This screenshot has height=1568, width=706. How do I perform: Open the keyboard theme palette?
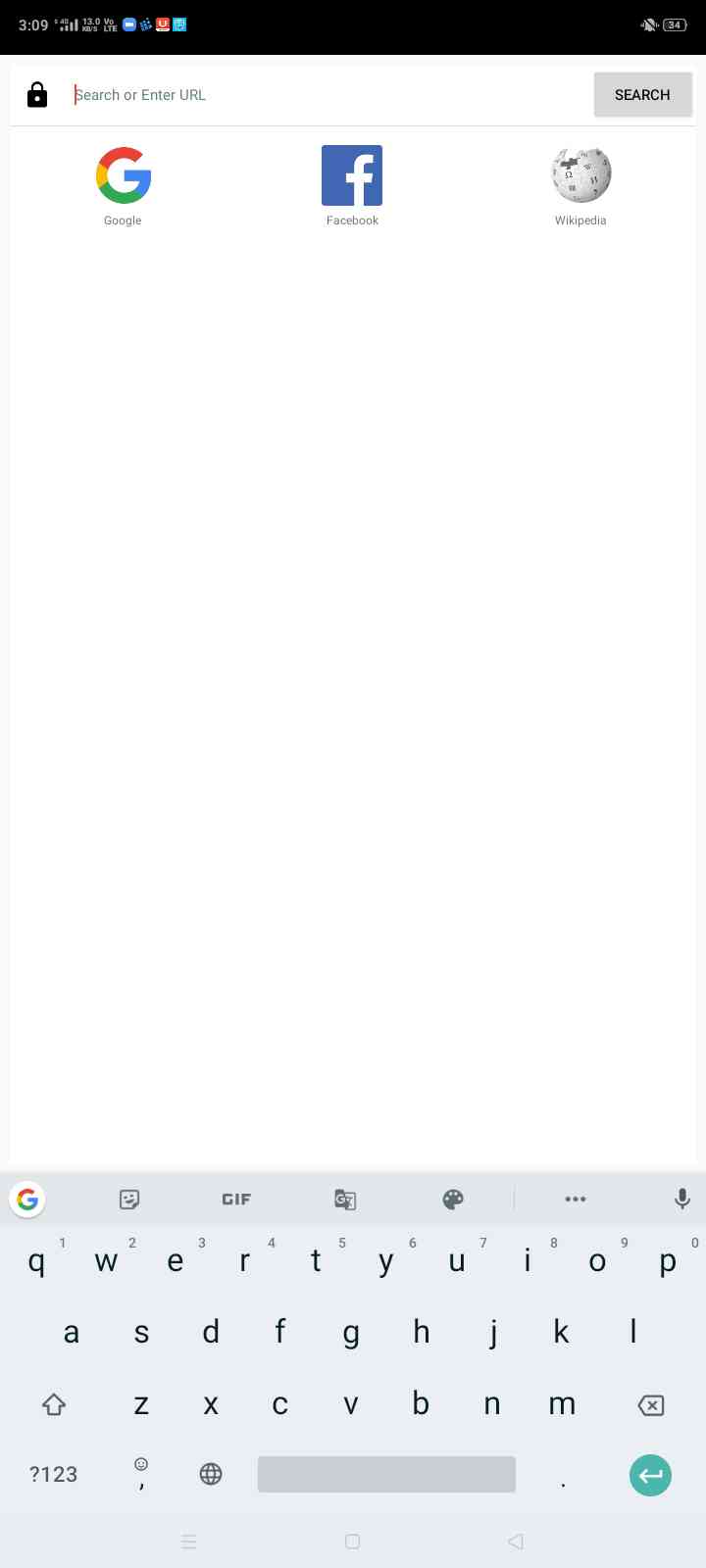(x=453, y=1199)
